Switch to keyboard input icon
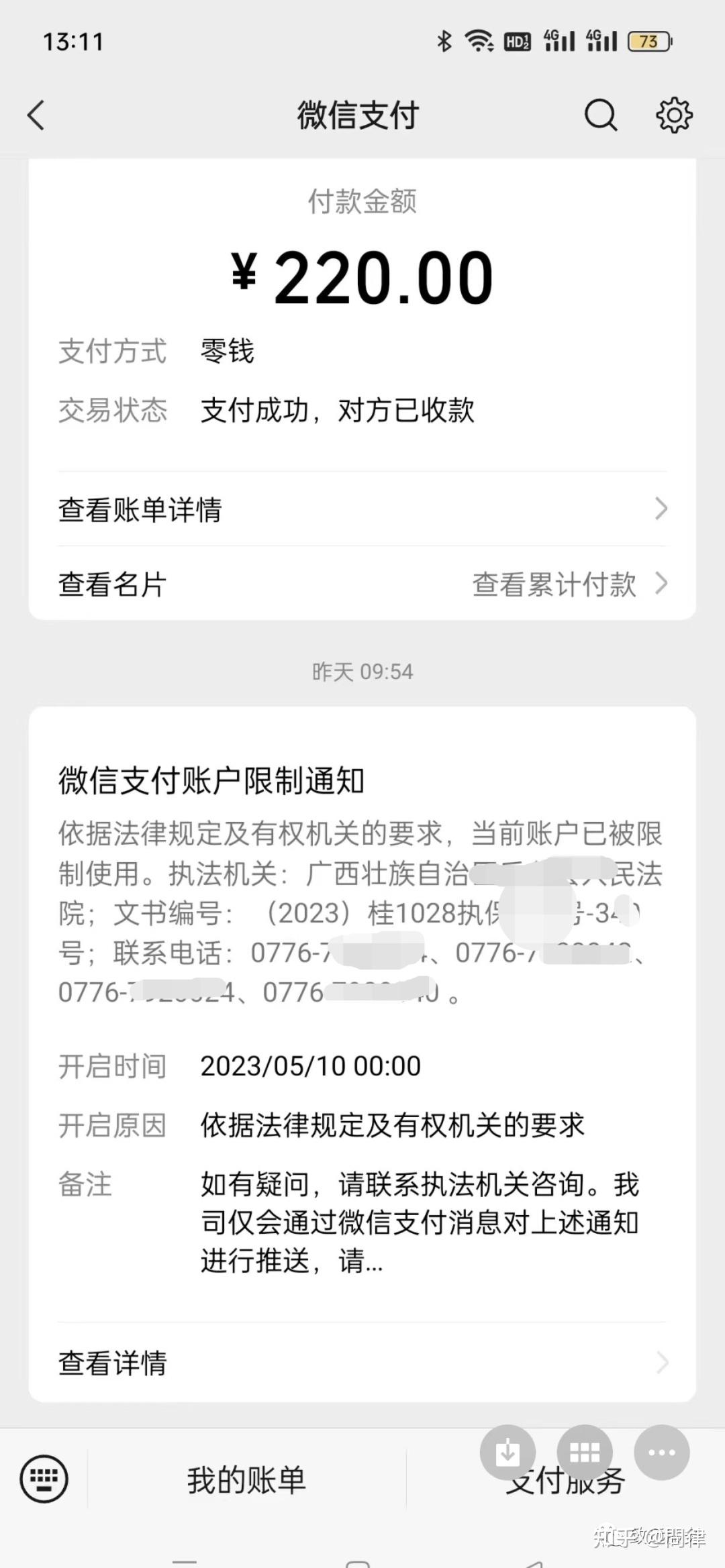The height and width of the screenshot is (1568, 725). [x=44, y=1479]
